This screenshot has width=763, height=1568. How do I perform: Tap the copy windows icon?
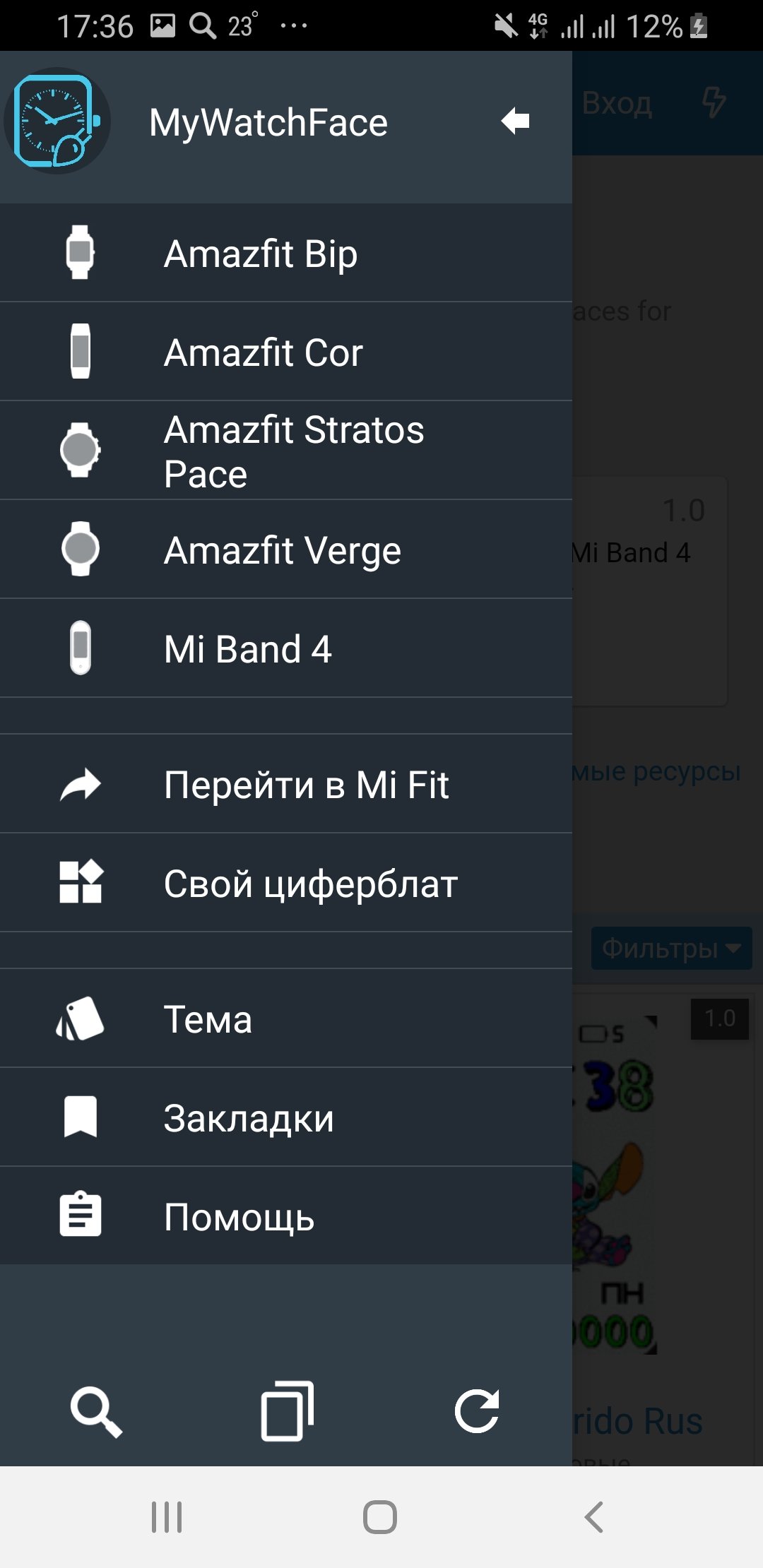coord(287,1410)
